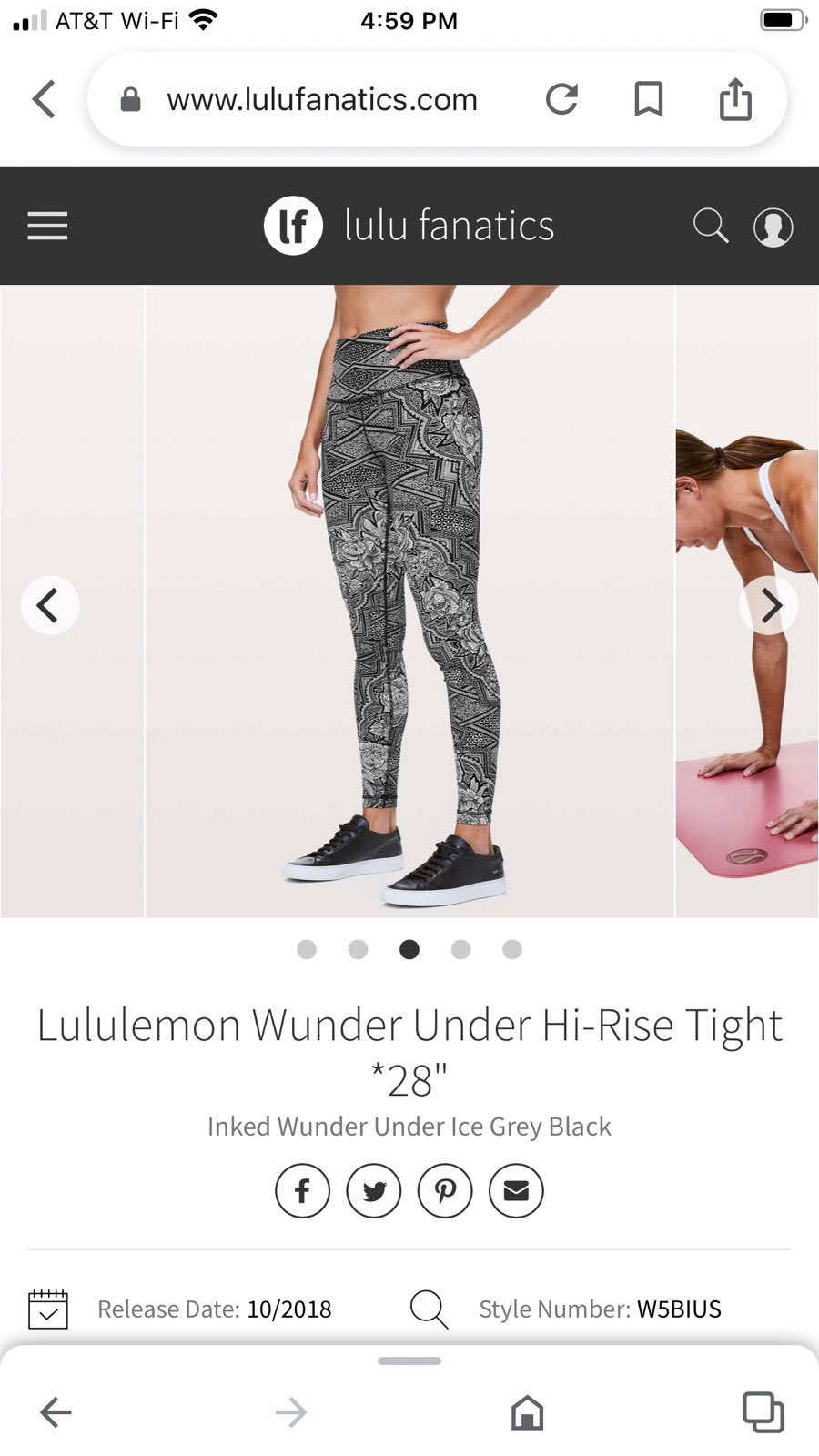The height and width of the screenshot is (1456, 819).
Task: Reload the current page
Action: [561, 99]
